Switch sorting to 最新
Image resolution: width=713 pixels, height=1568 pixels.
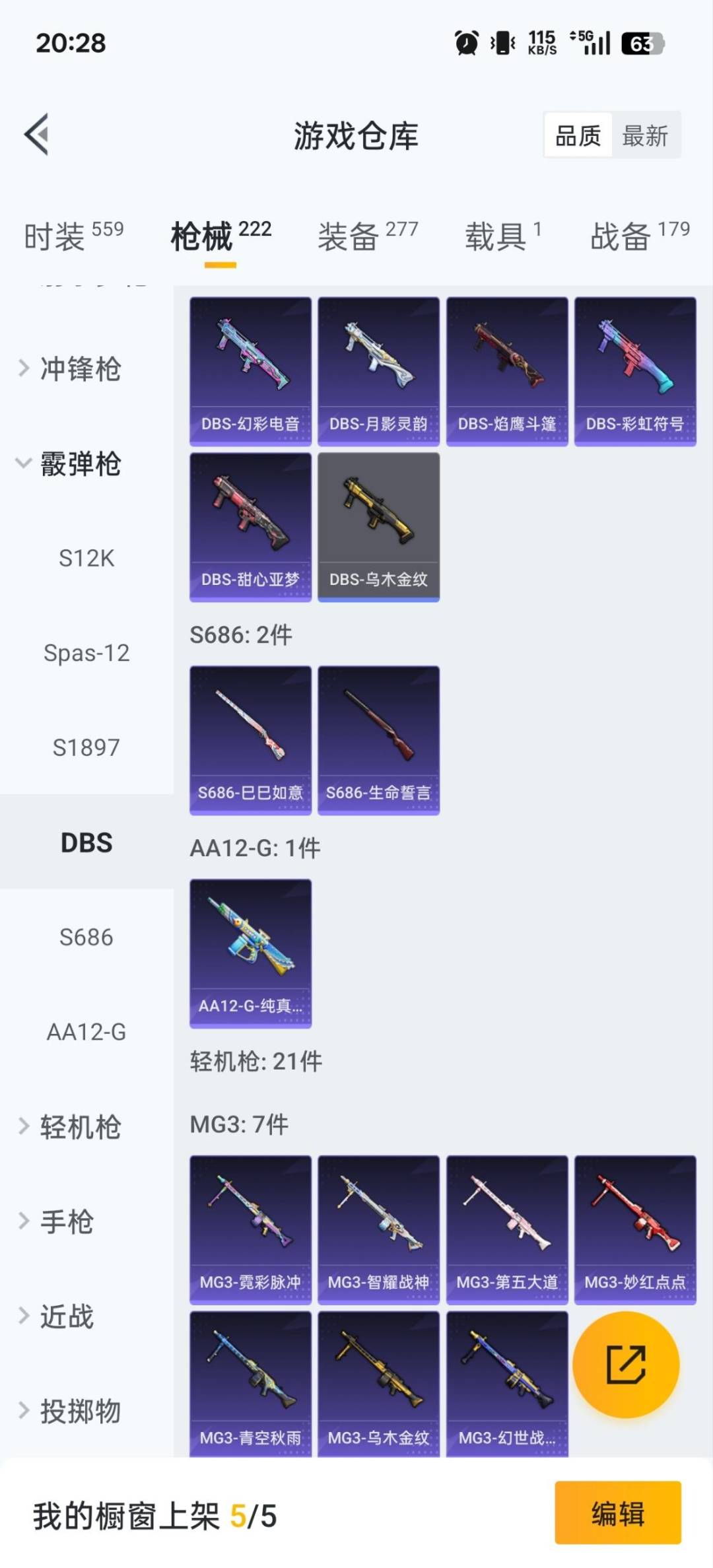(647, 136)
